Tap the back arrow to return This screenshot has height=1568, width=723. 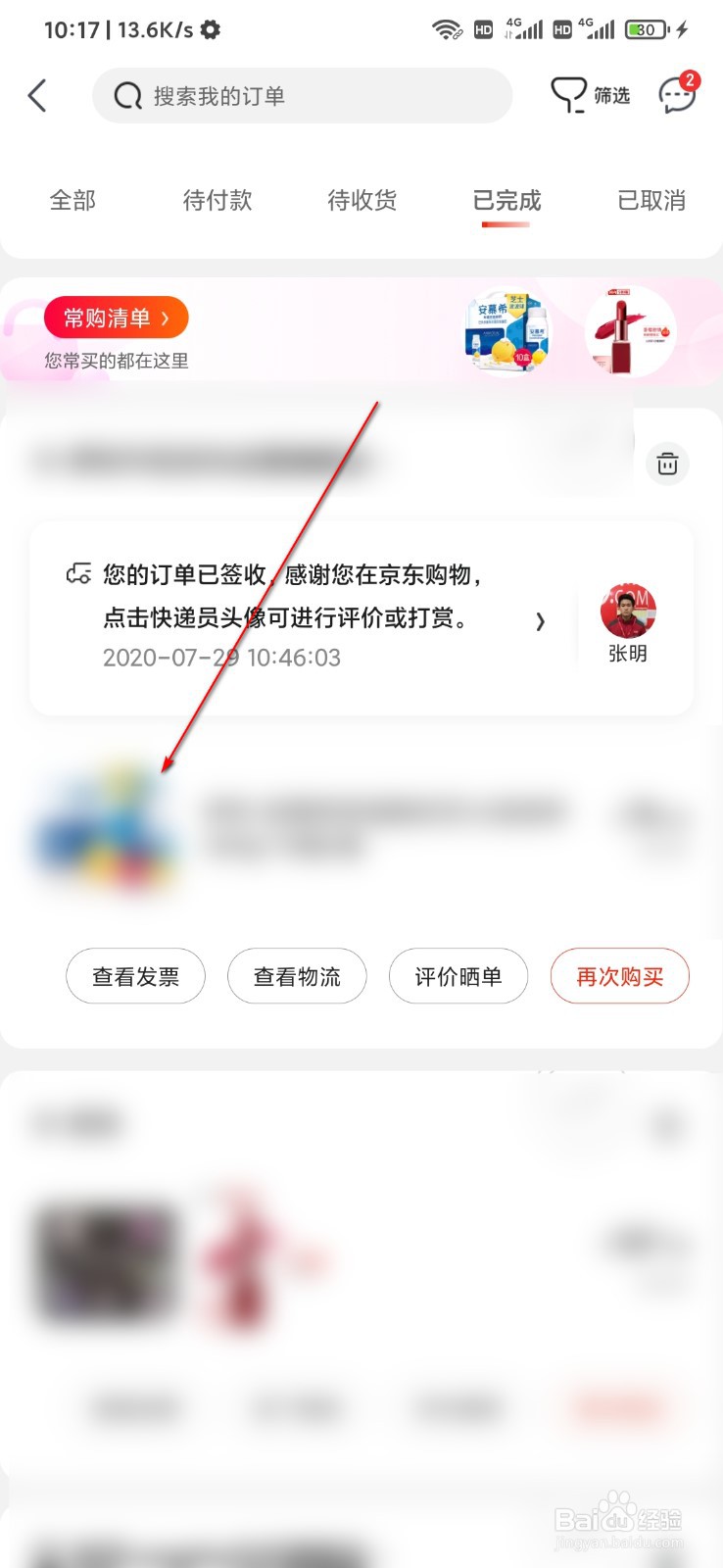37,95
